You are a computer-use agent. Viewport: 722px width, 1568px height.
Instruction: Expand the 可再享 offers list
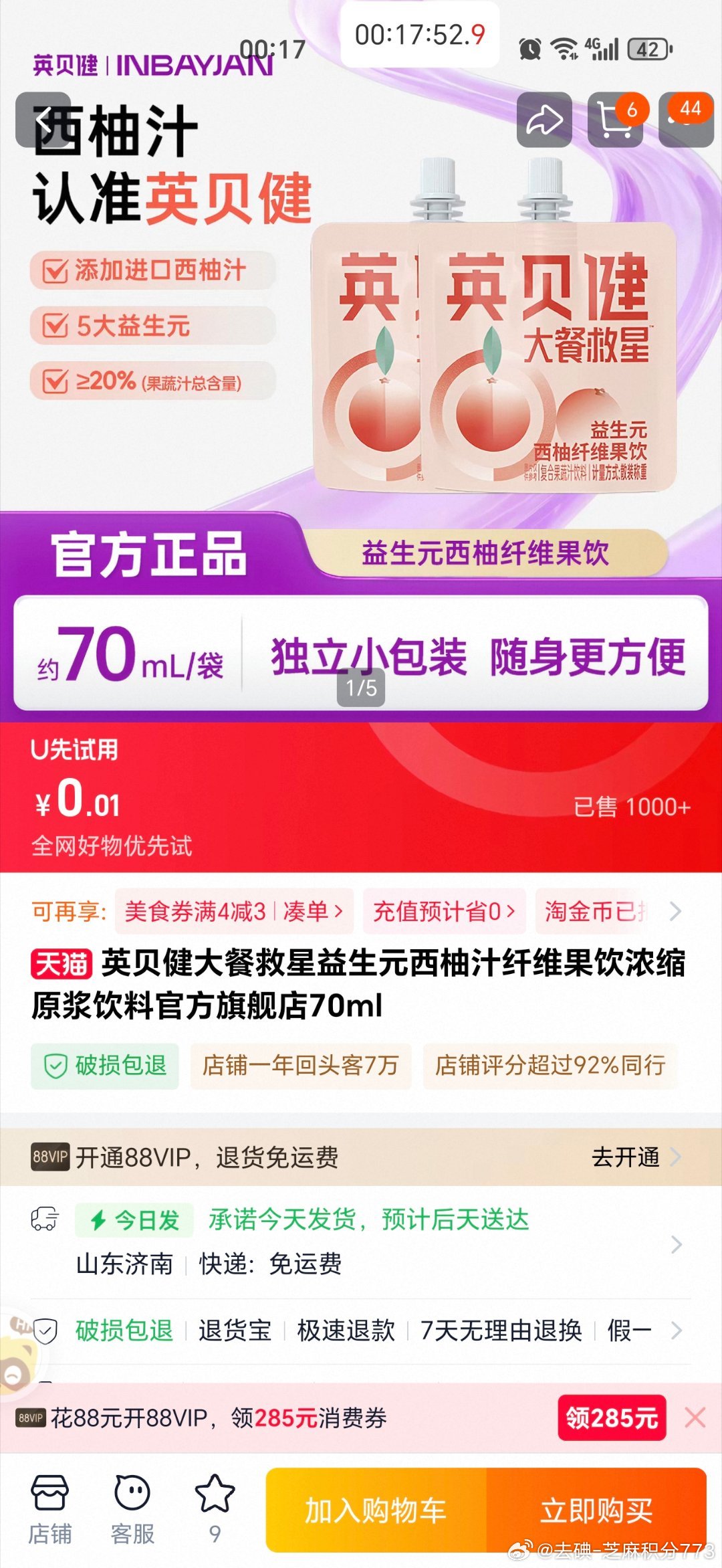pos(676,911)
